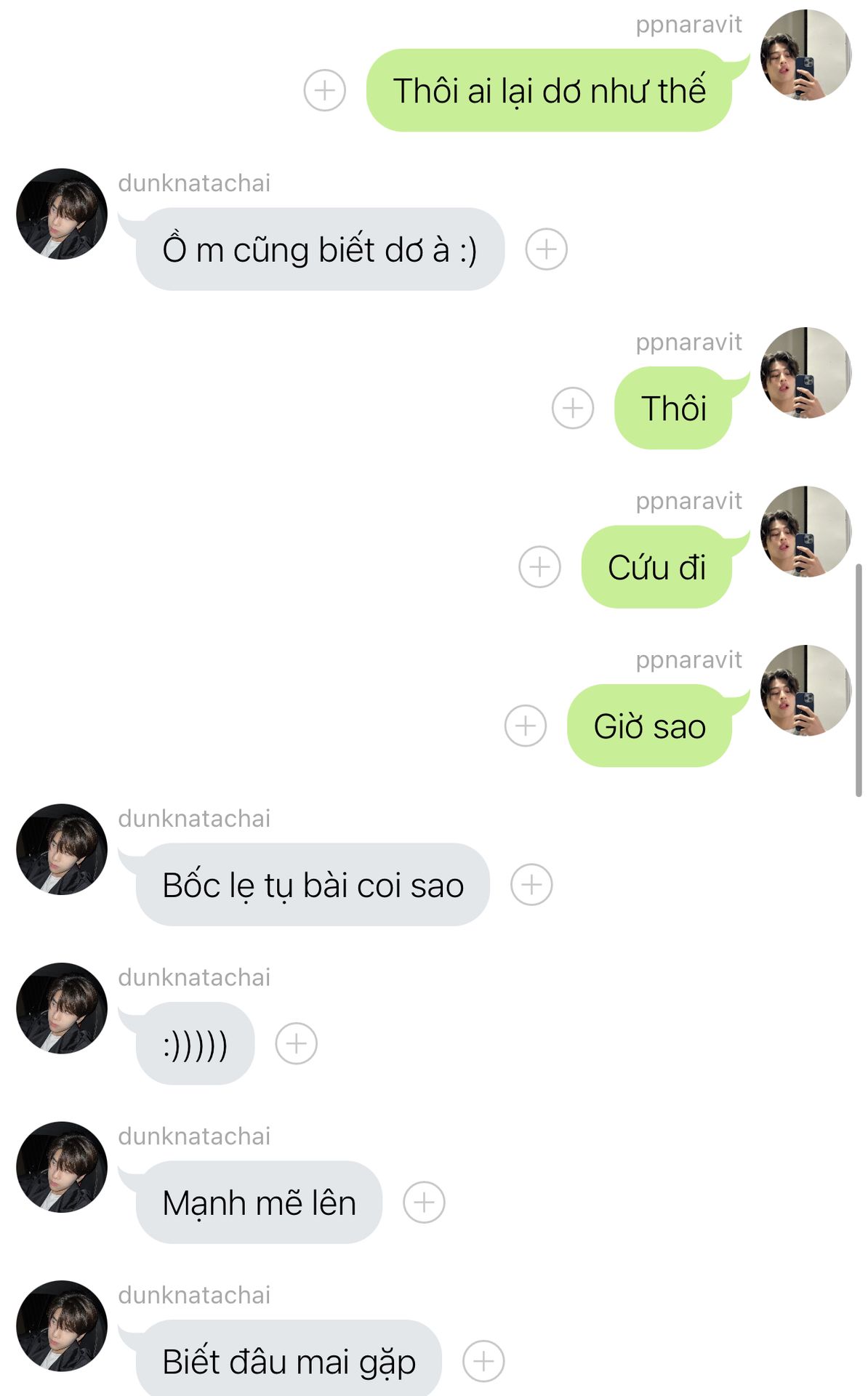Tap plus icon beside the "Thôi" message
The height and width of the screenshot is (1396, 868).
point(573,408)
